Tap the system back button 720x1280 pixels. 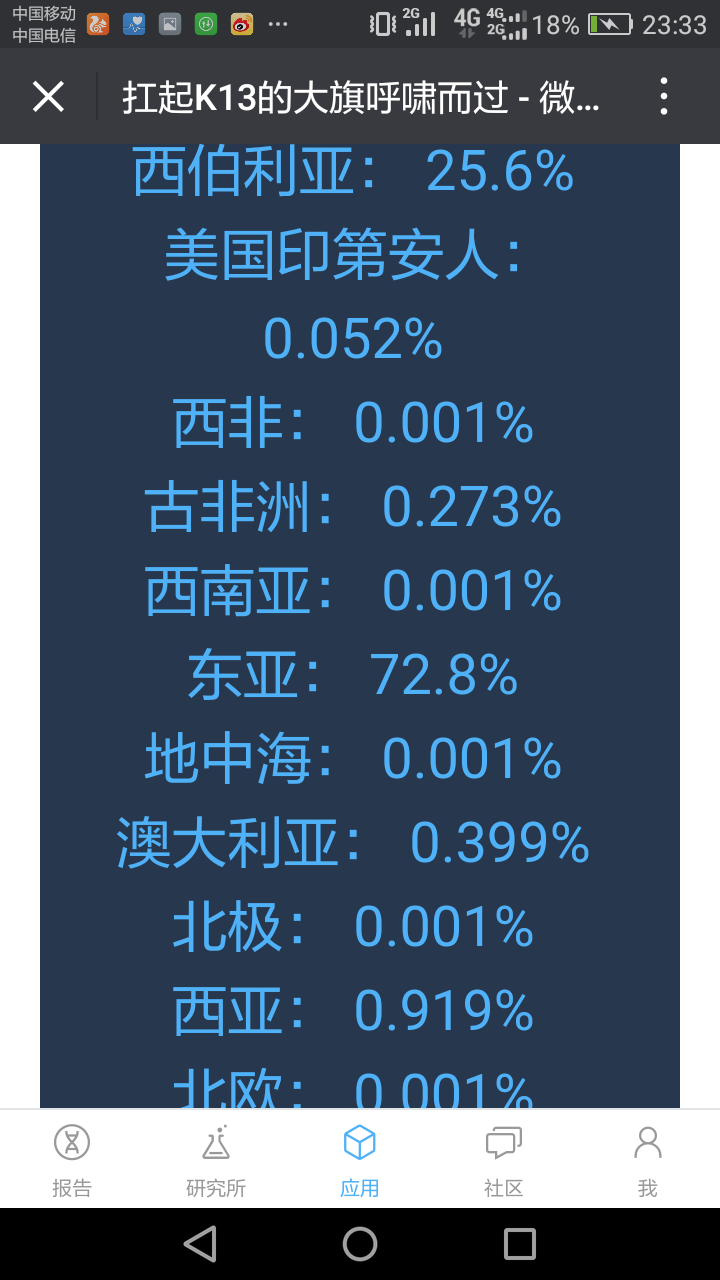tap(200, 1244)
